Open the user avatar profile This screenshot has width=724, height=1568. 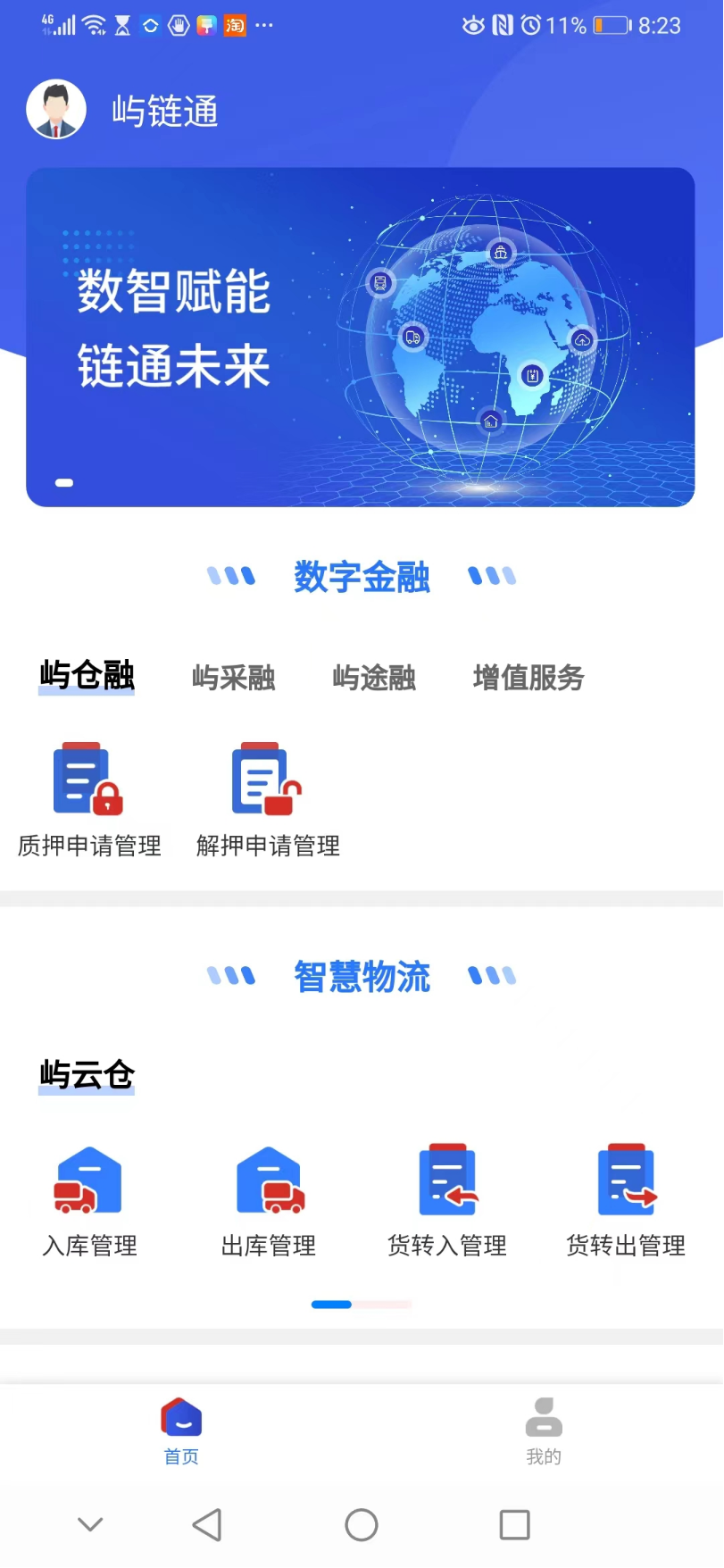56,109
